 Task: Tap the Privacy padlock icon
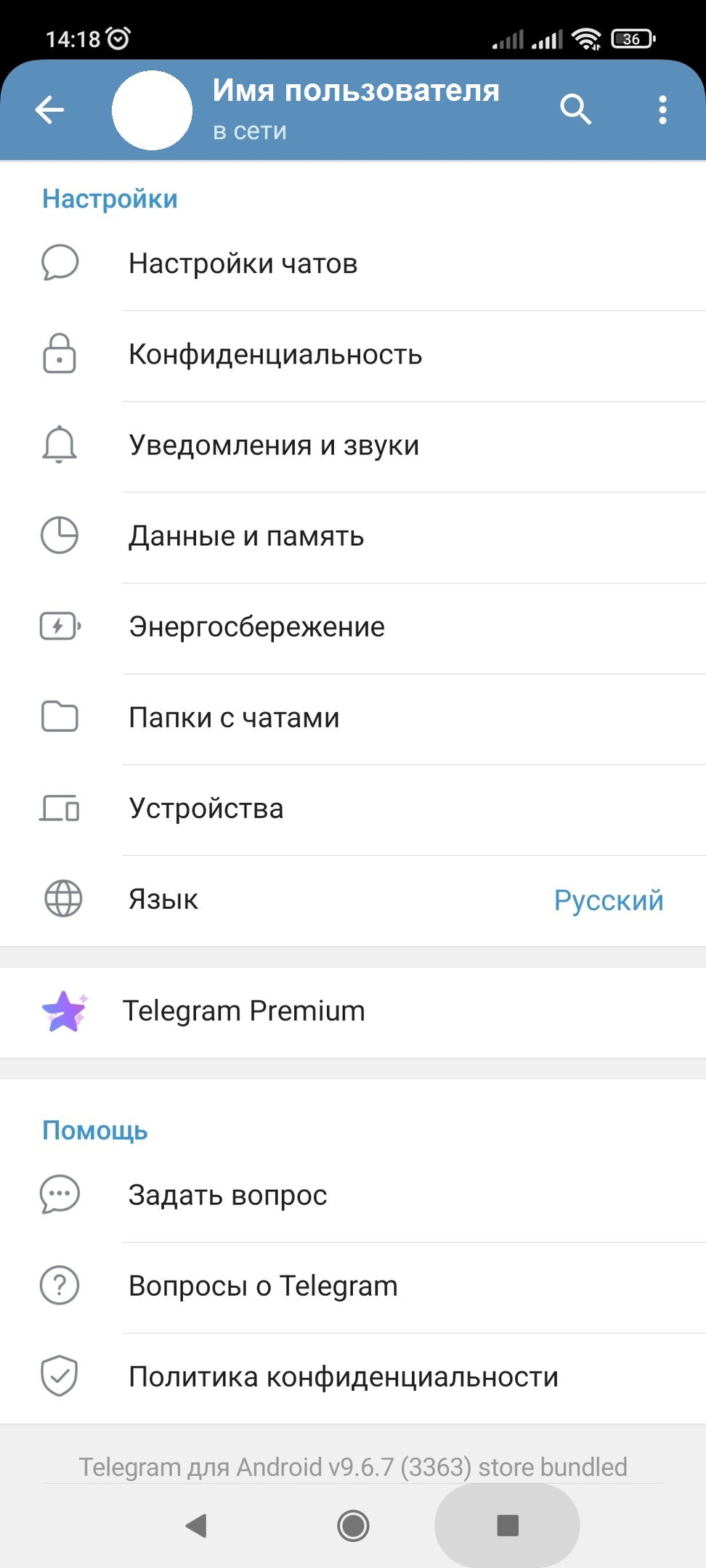60,355
